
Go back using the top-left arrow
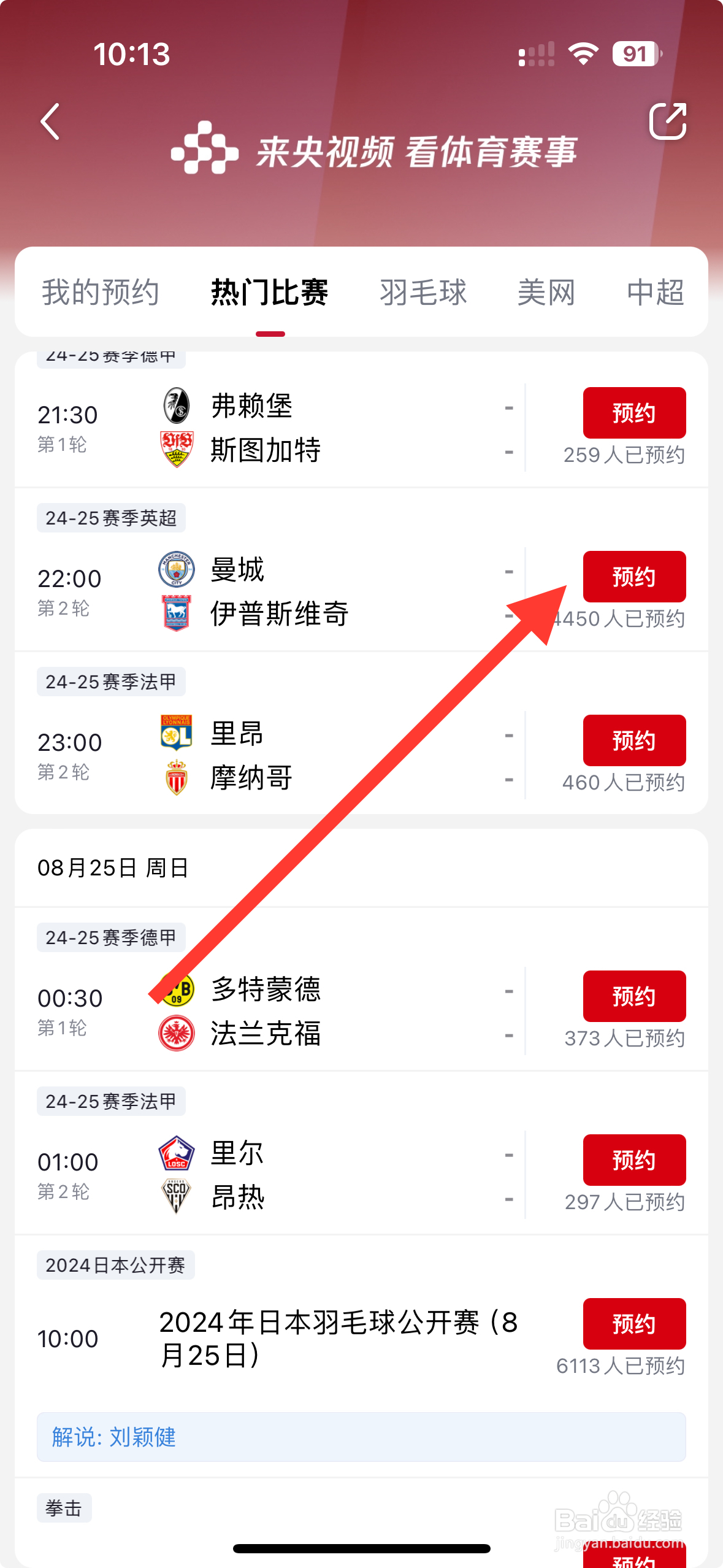pyautogui.click(x=50, y=121)
